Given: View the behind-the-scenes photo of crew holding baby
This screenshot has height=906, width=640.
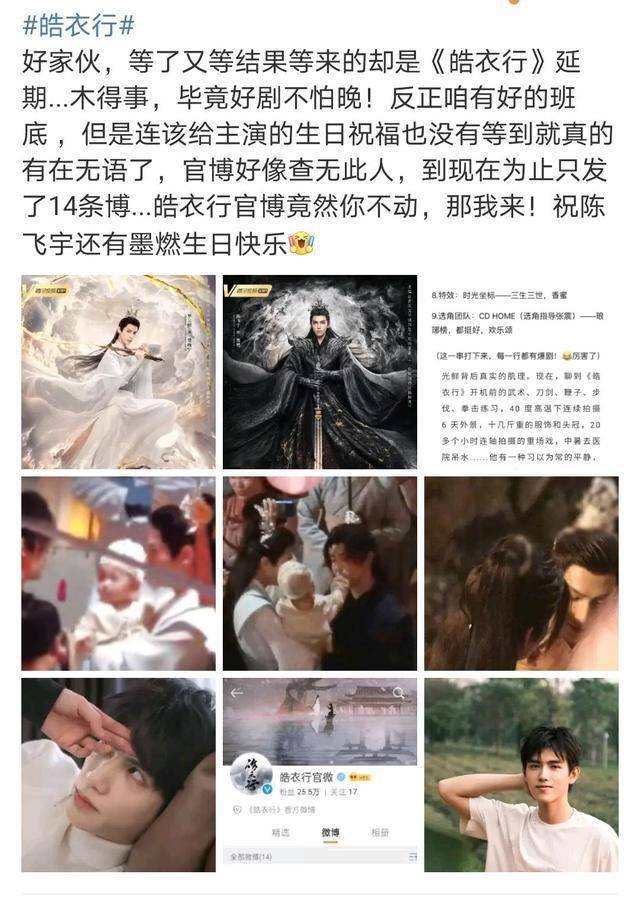Looking at the screenshot, I should click(x=320, y=573).
